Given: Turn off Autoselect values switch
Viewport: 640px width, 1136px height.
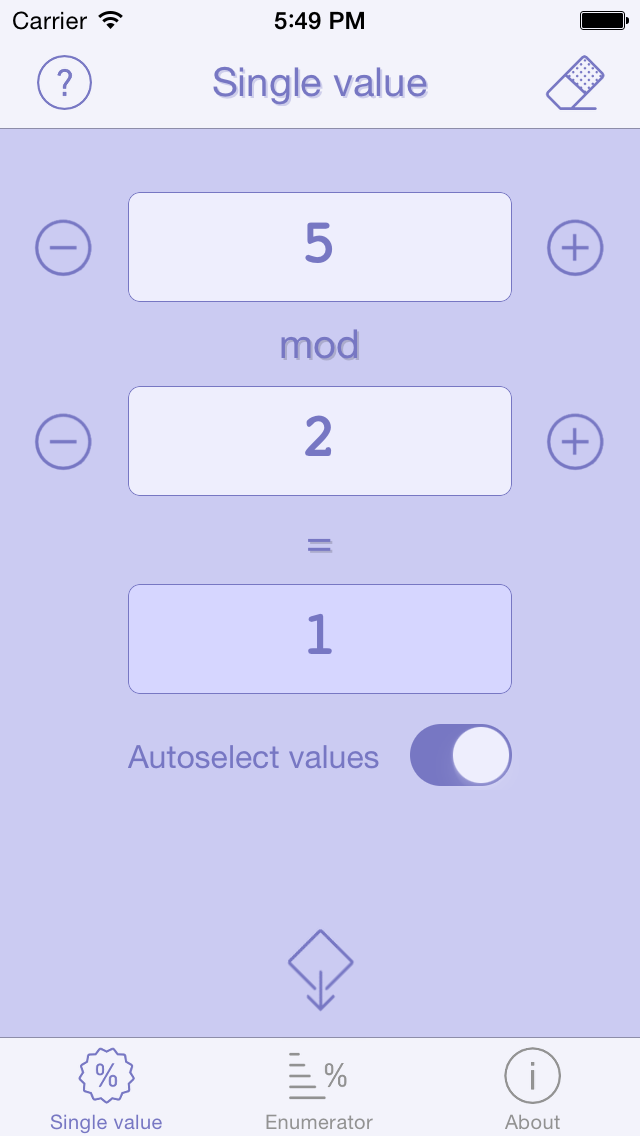Looking at the screenshot, I should pyautogui.click(x=461, y=755).
